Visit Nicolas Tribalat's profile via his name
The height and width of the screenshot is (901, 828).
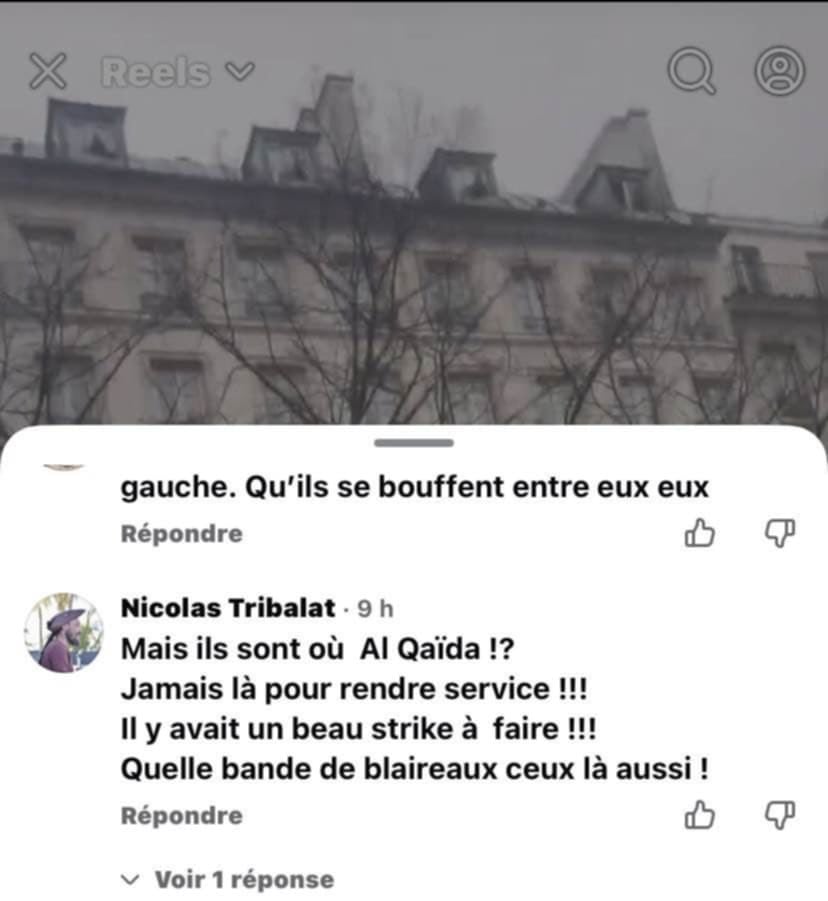(x=227, y=608)
